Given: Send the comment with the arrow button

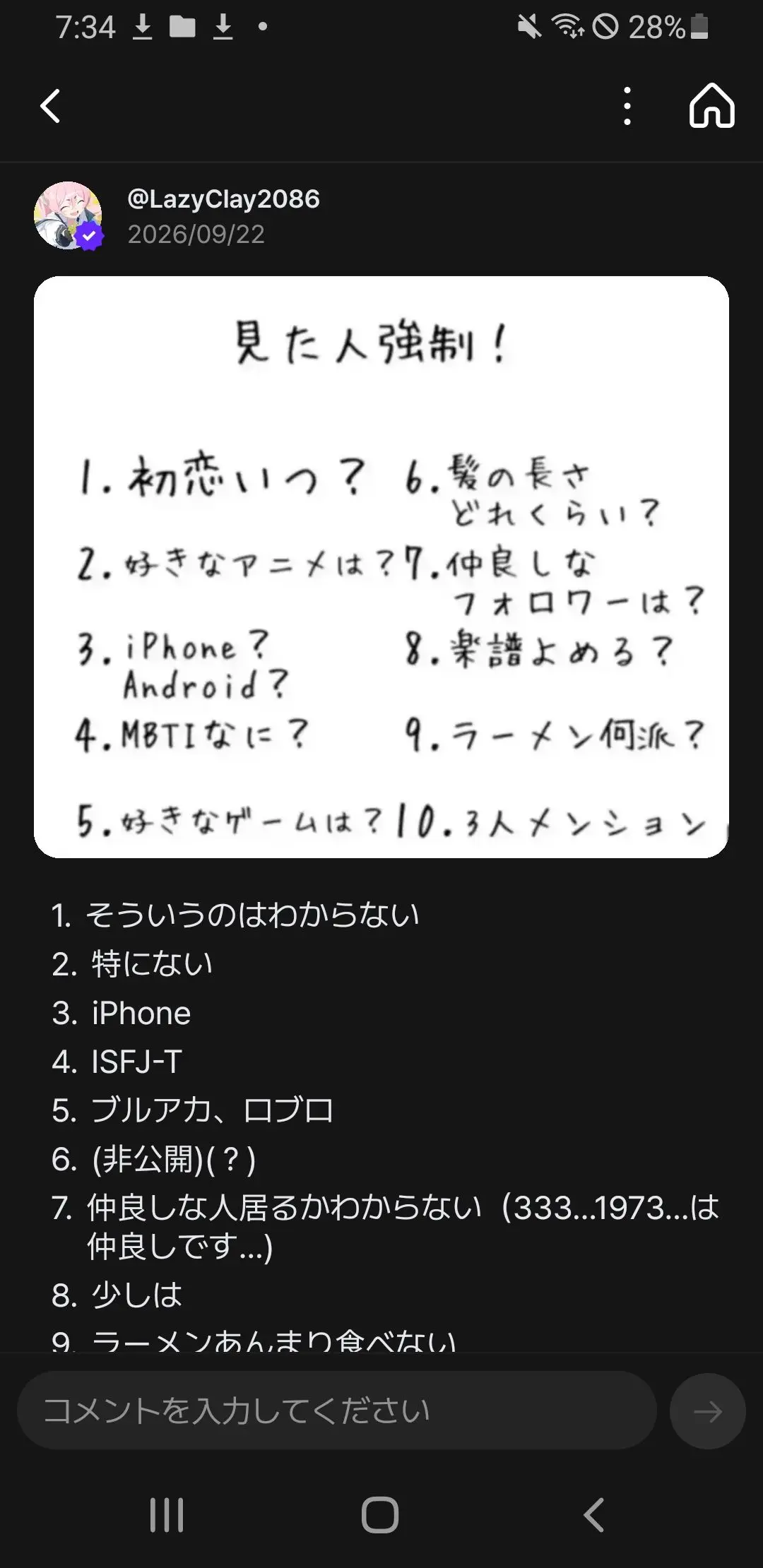Looking at the screenshot, I should [707, 1411].
